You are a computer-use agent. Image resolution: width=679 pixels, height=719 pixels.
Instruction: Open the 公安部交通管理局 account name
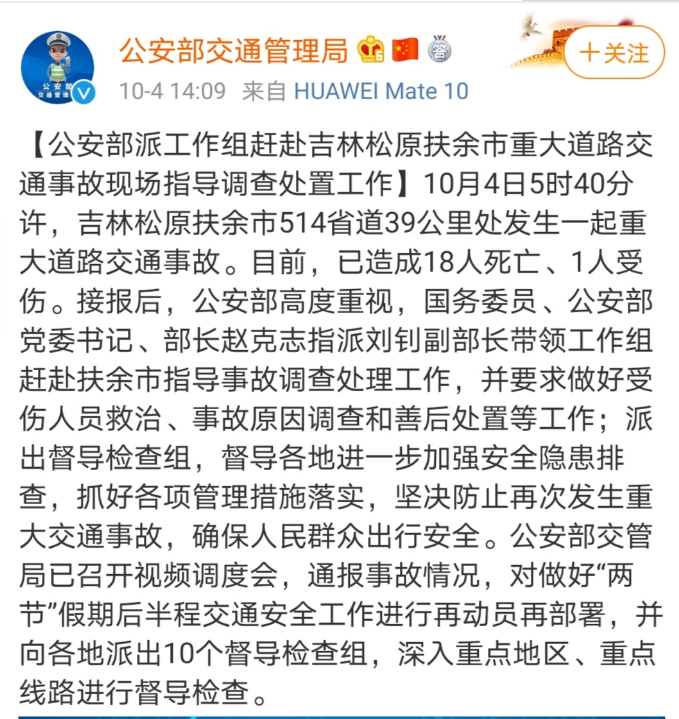(x=233, y=47)
